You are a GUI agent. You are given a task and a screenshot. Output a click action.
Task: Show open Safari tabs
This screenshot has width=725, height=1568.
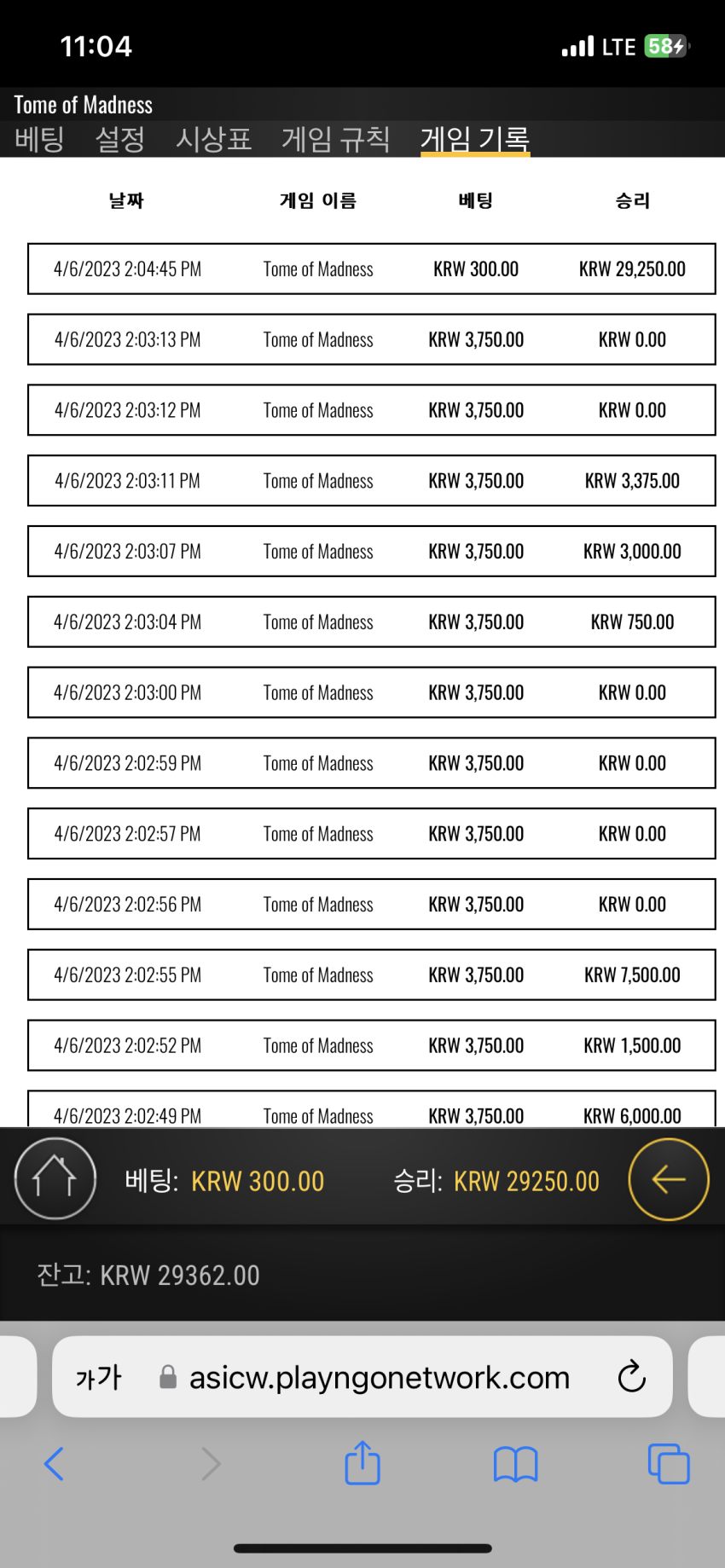click(669, 1464)
